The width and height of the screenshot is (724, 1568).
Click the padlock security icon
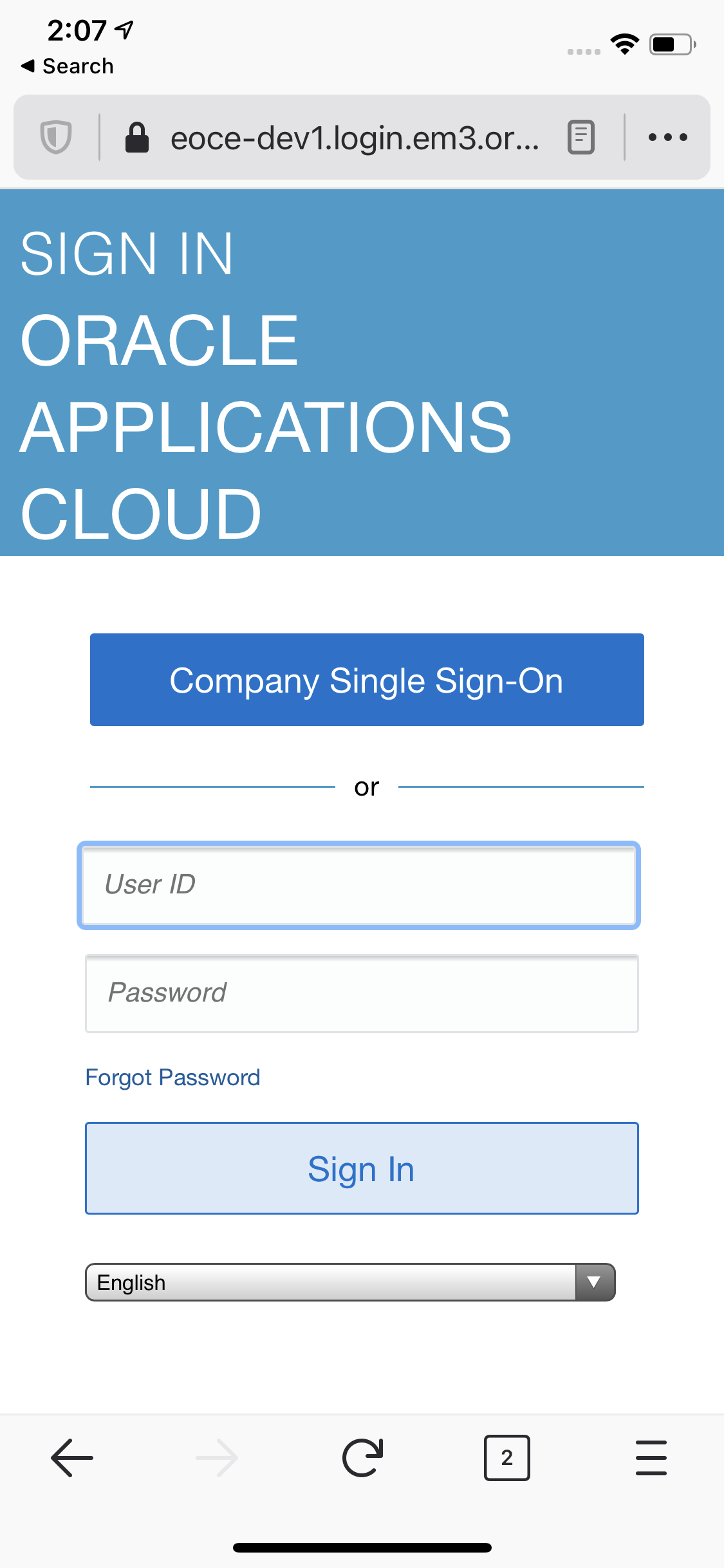tap(139, 136)
